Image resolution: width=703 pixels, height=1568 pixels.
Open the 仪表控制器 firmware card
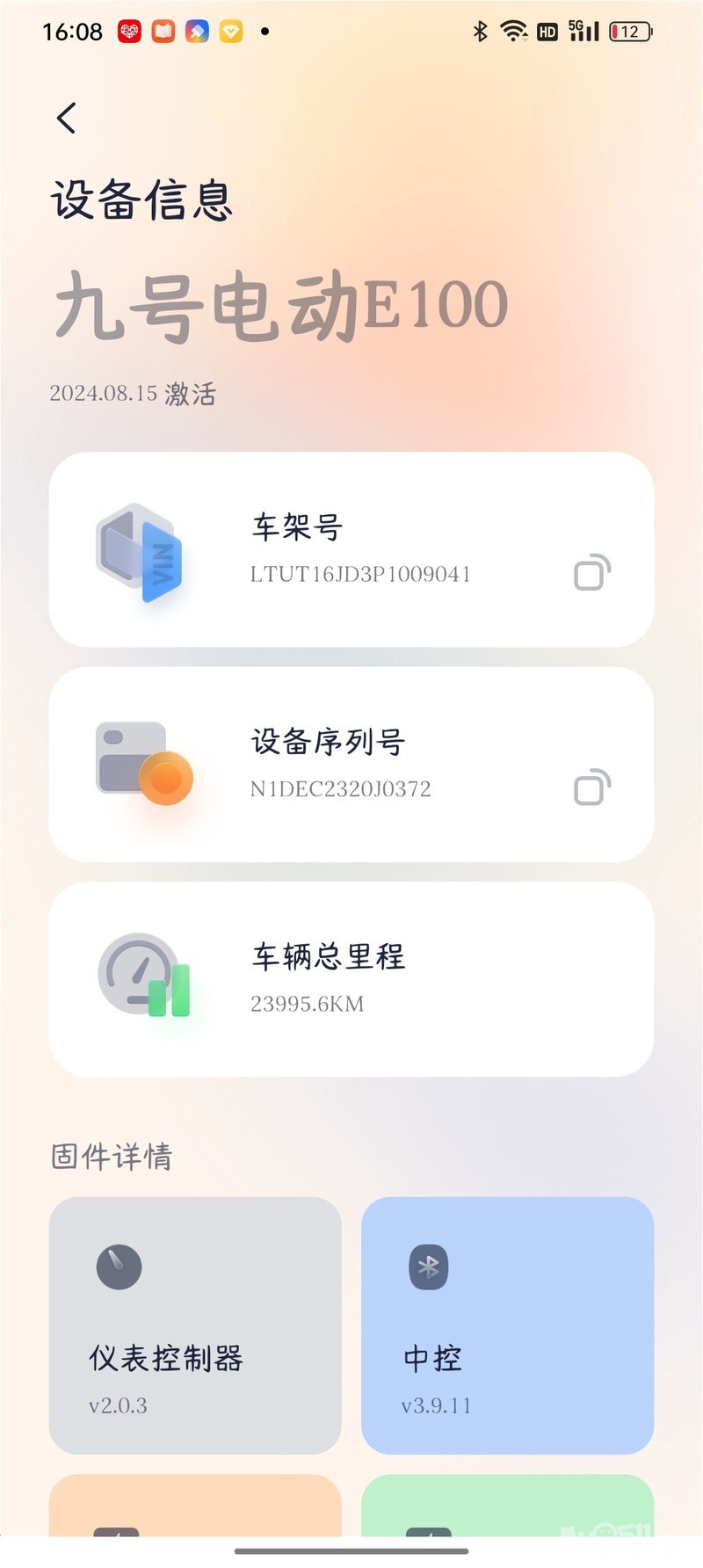point(195,1325)
